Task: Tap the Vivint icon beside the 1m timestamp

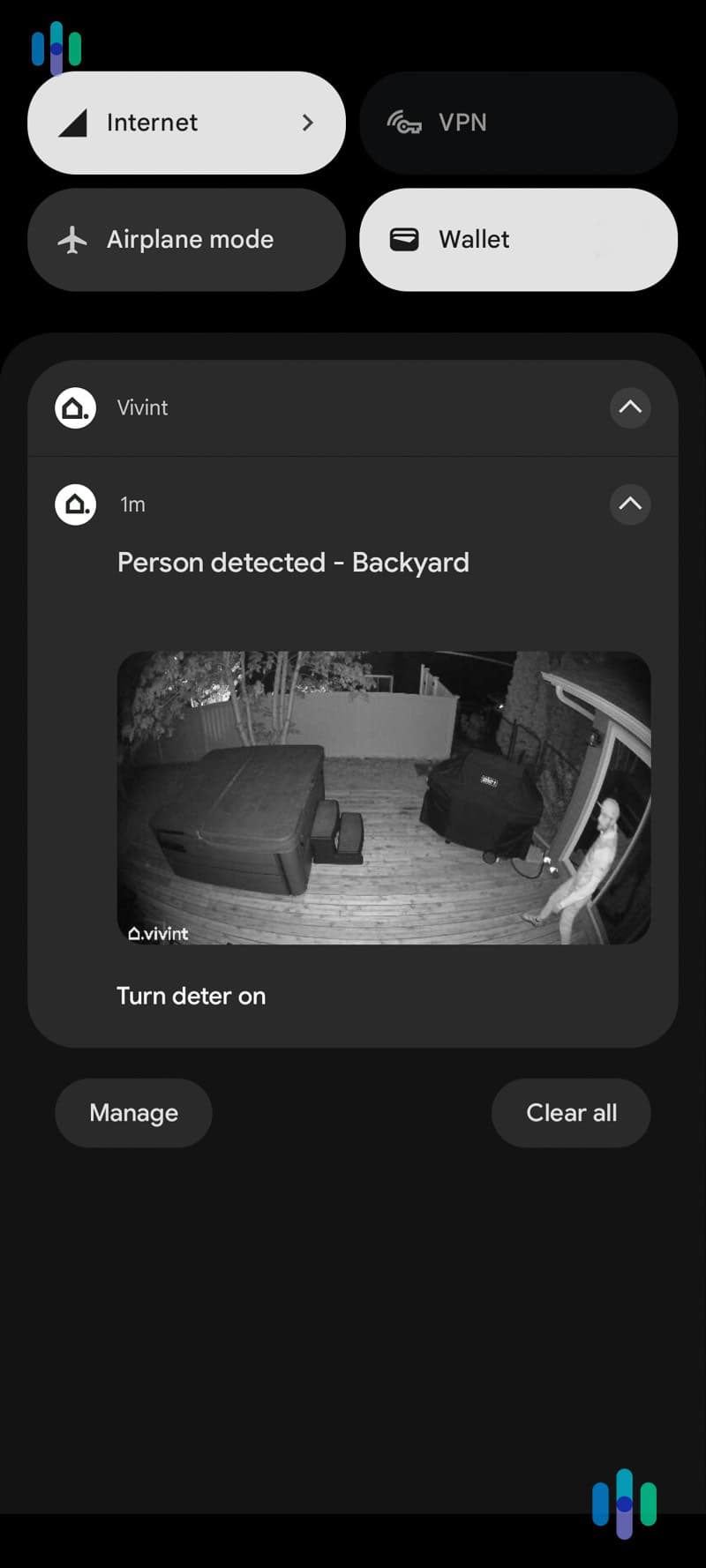Action: click(x=75, y=504)
